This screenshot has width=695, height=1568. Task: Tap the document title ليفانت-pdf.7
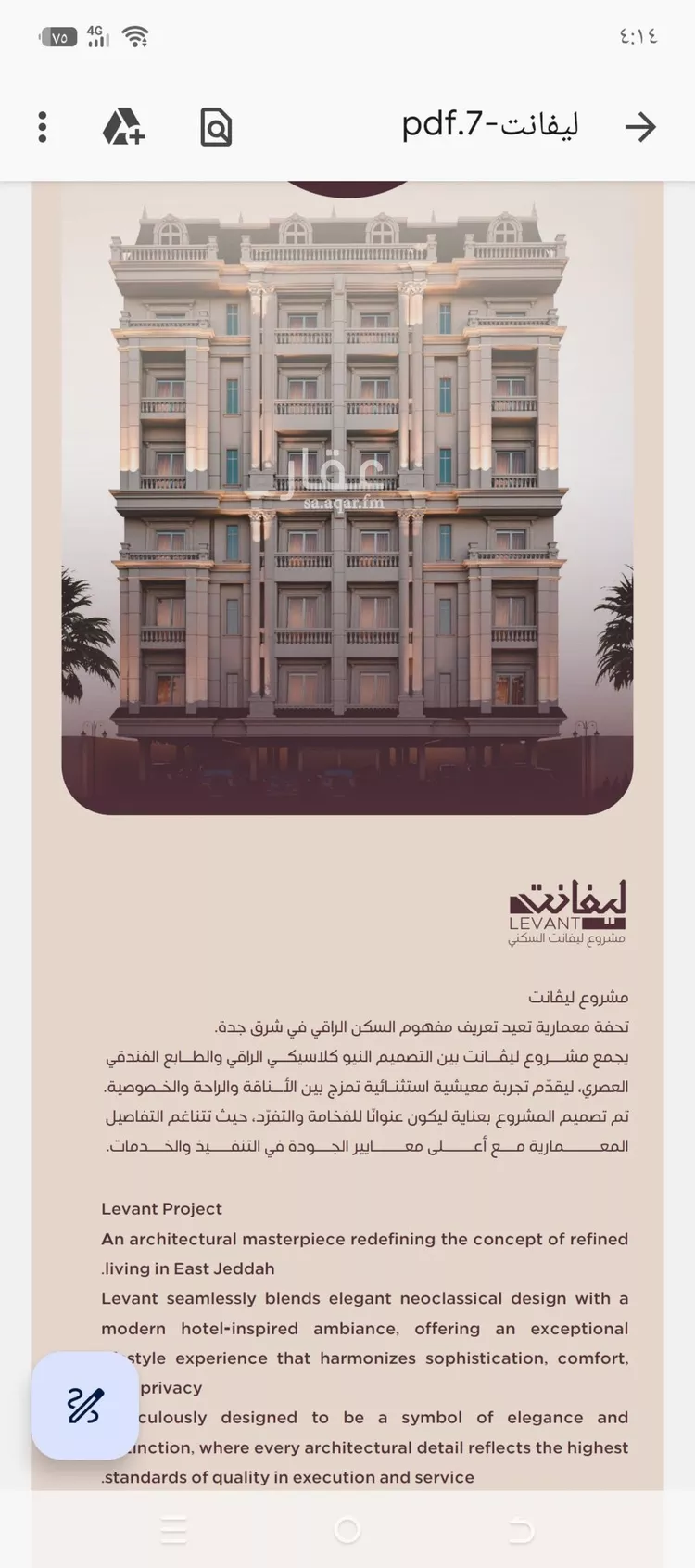tap(491, 126)
